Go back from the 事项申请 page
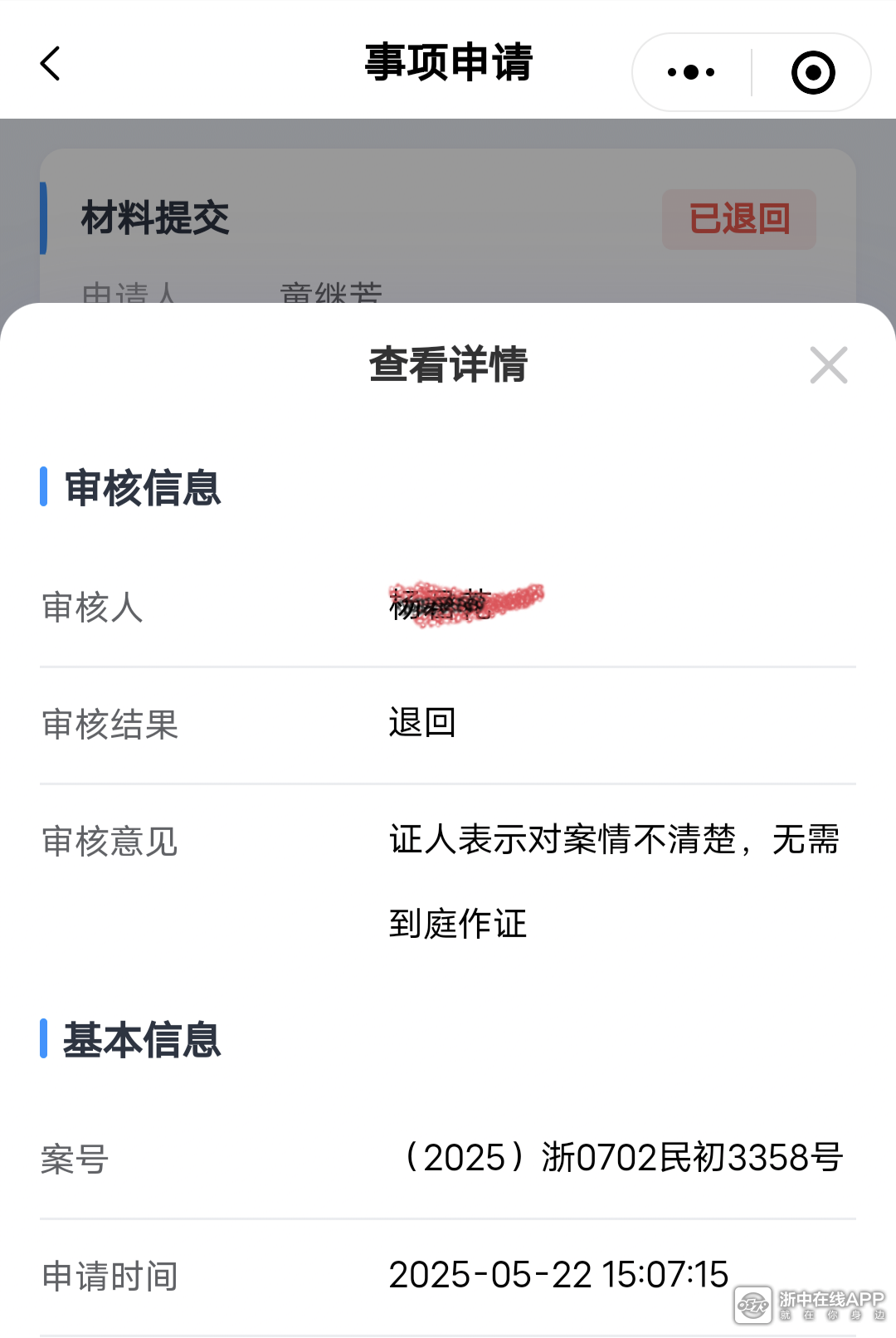The height and width of the screenshot is (1338, 896). 51,64
